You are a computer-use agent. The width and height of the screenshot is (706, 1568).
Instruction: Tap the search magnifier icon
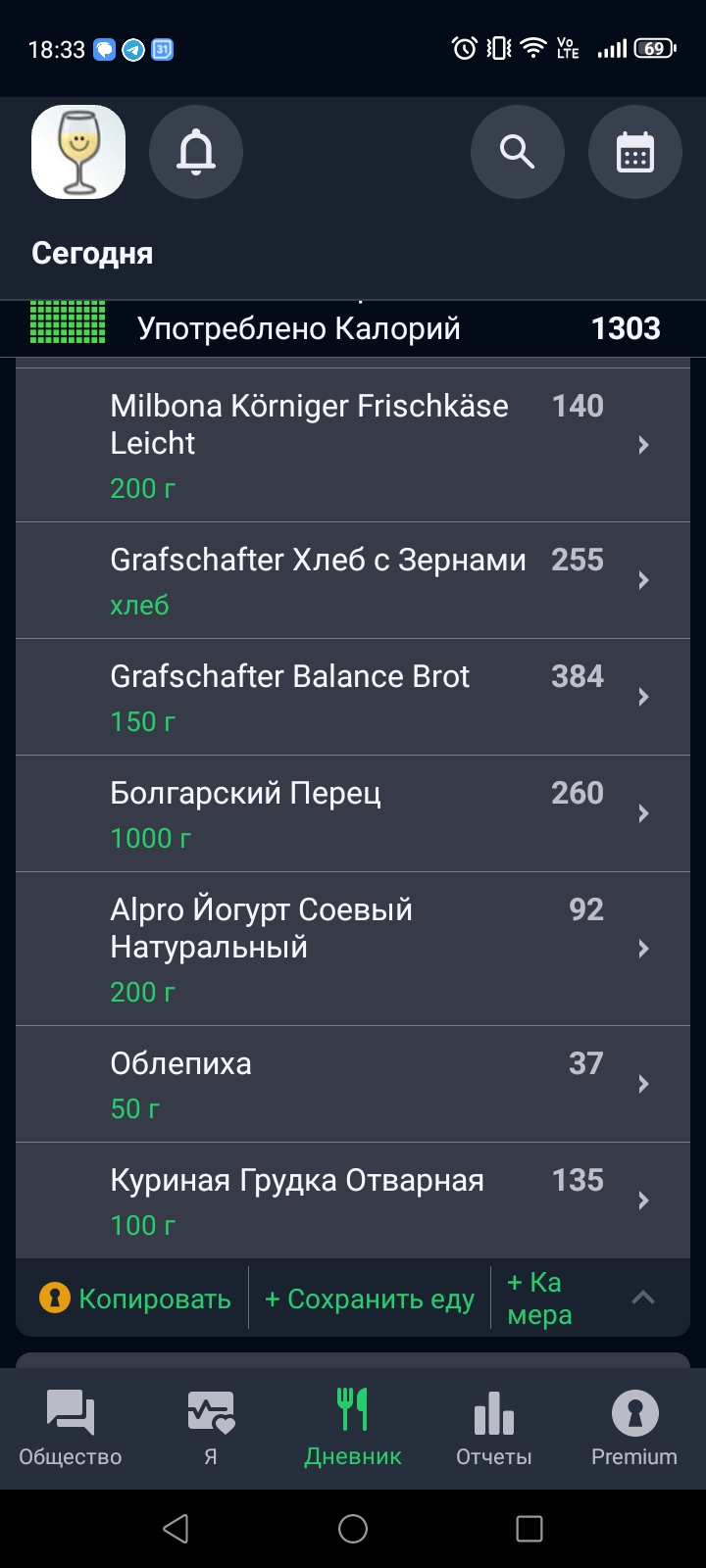pos(518,153)
